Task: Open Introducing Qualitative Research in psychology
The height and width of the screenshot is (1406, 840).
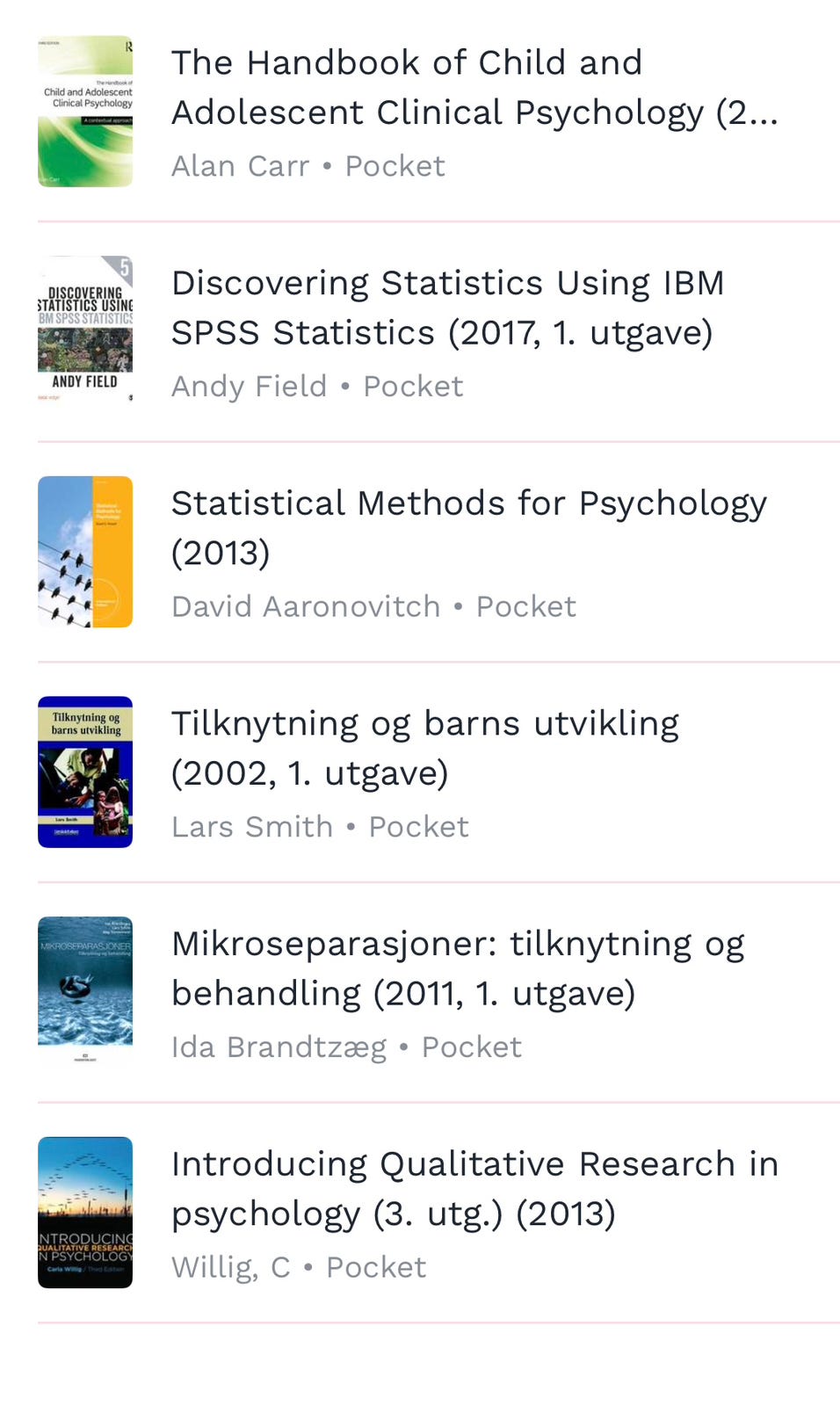Action: coord(438,1213)
